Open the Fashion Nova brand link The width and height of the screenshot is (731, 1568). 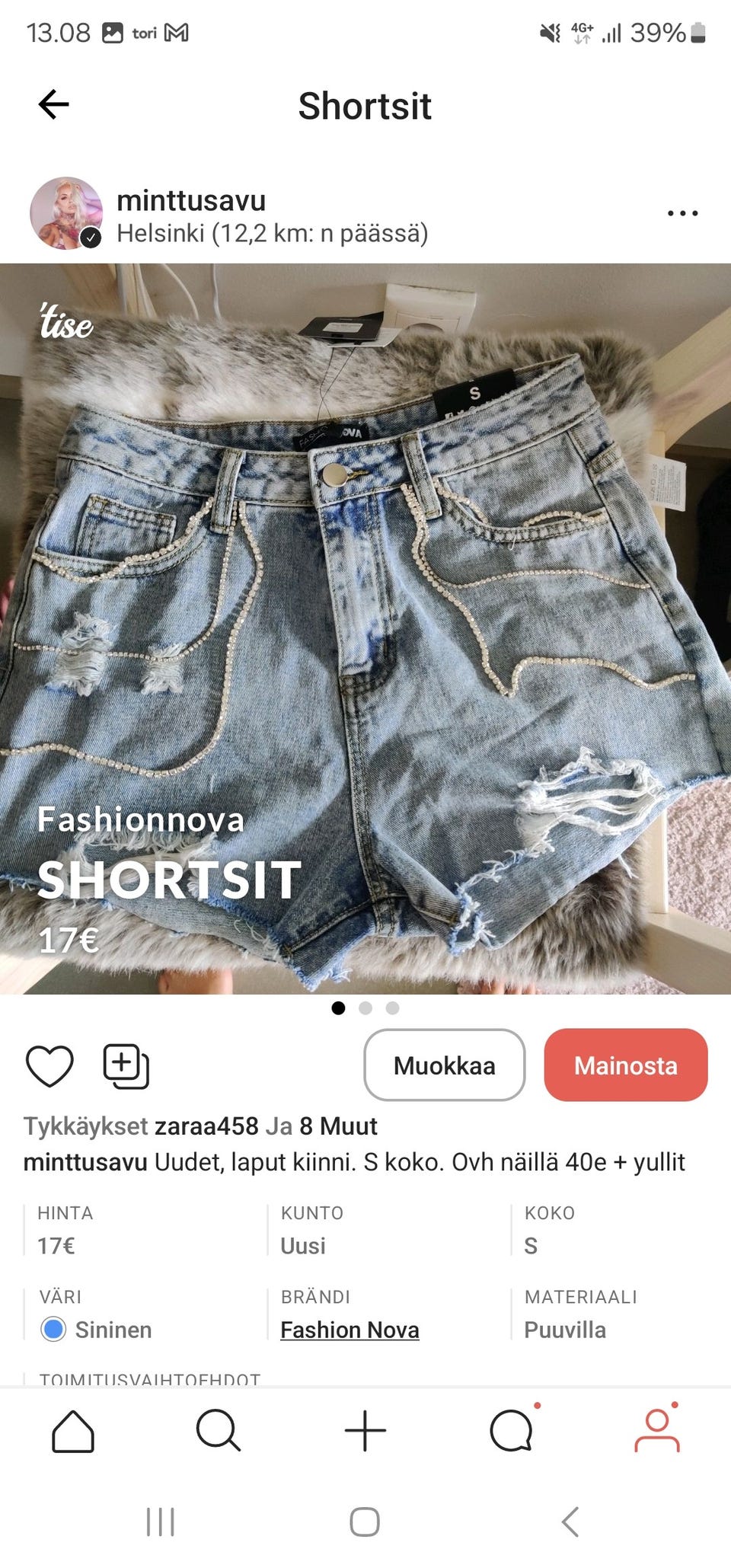350,1330
